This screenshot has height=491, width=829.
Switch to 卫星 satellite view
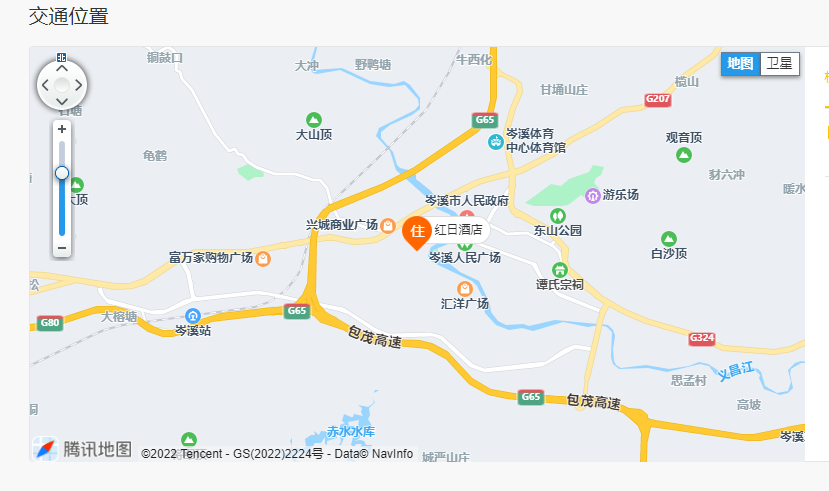pos(779,64)
